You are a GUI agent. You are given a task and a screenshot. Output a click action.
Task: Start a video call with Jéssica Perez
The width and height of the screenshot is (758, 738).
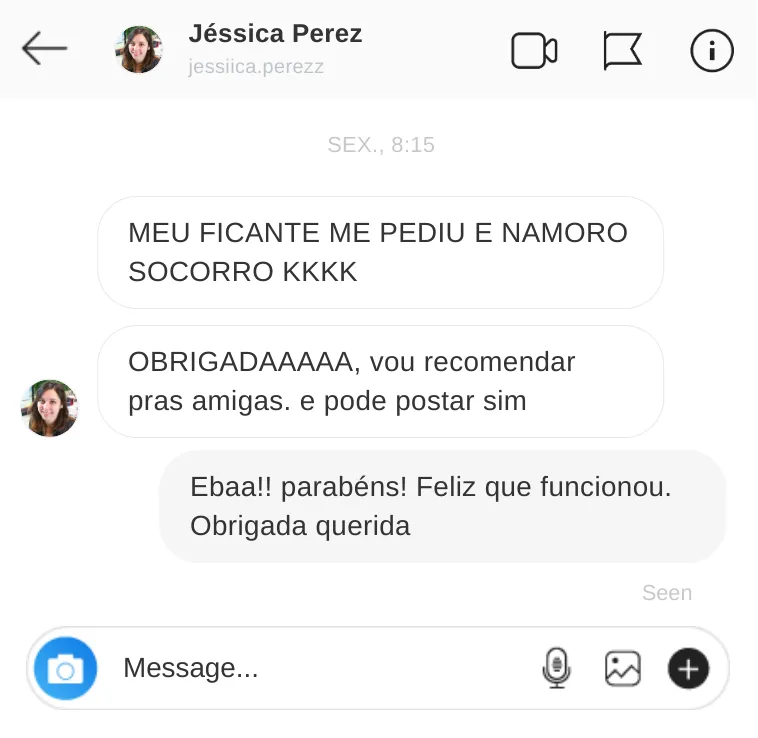coord(534,50)
